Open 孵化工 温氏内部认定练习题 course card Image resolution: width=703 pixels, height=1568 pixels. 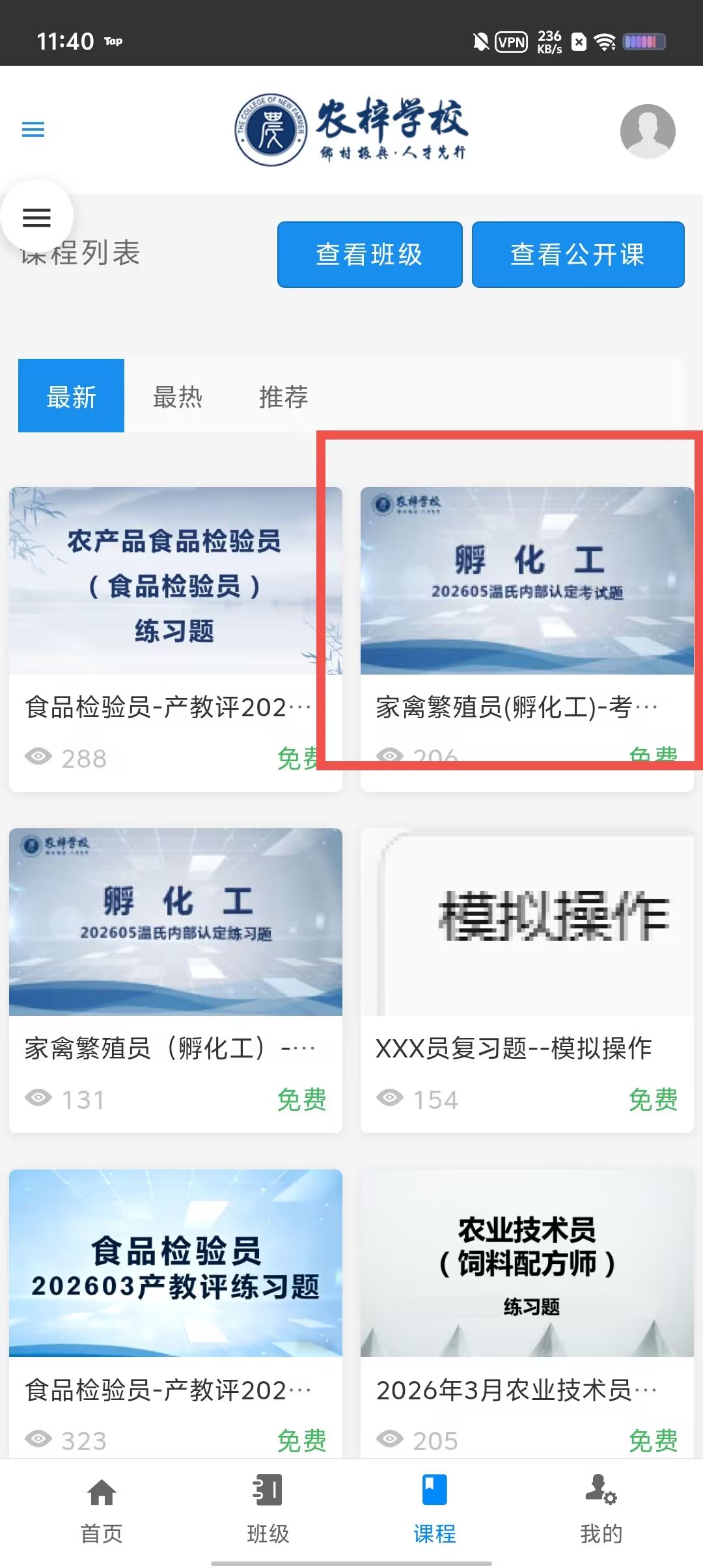[x=176, y=981]
